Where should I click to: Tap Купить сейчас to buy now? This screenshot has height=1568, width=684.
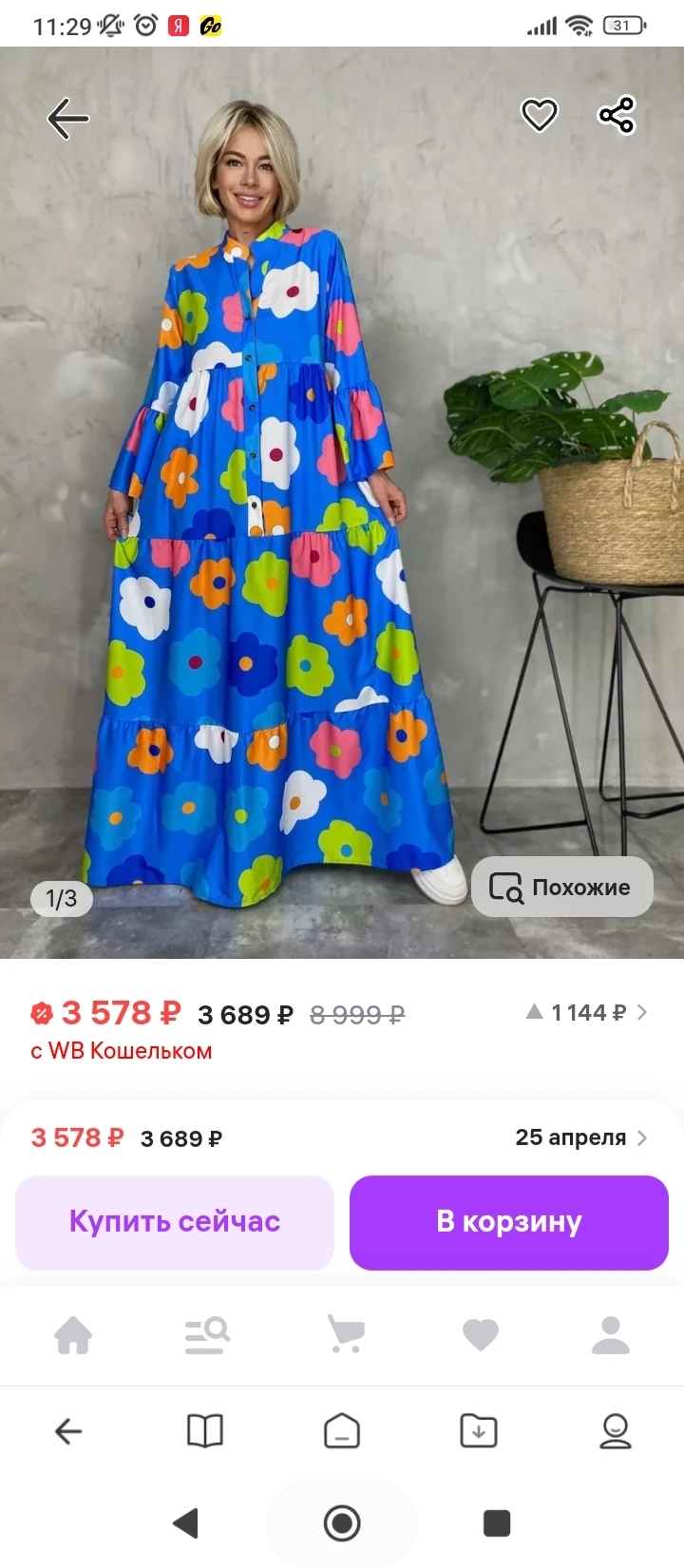coord(175,1222)
